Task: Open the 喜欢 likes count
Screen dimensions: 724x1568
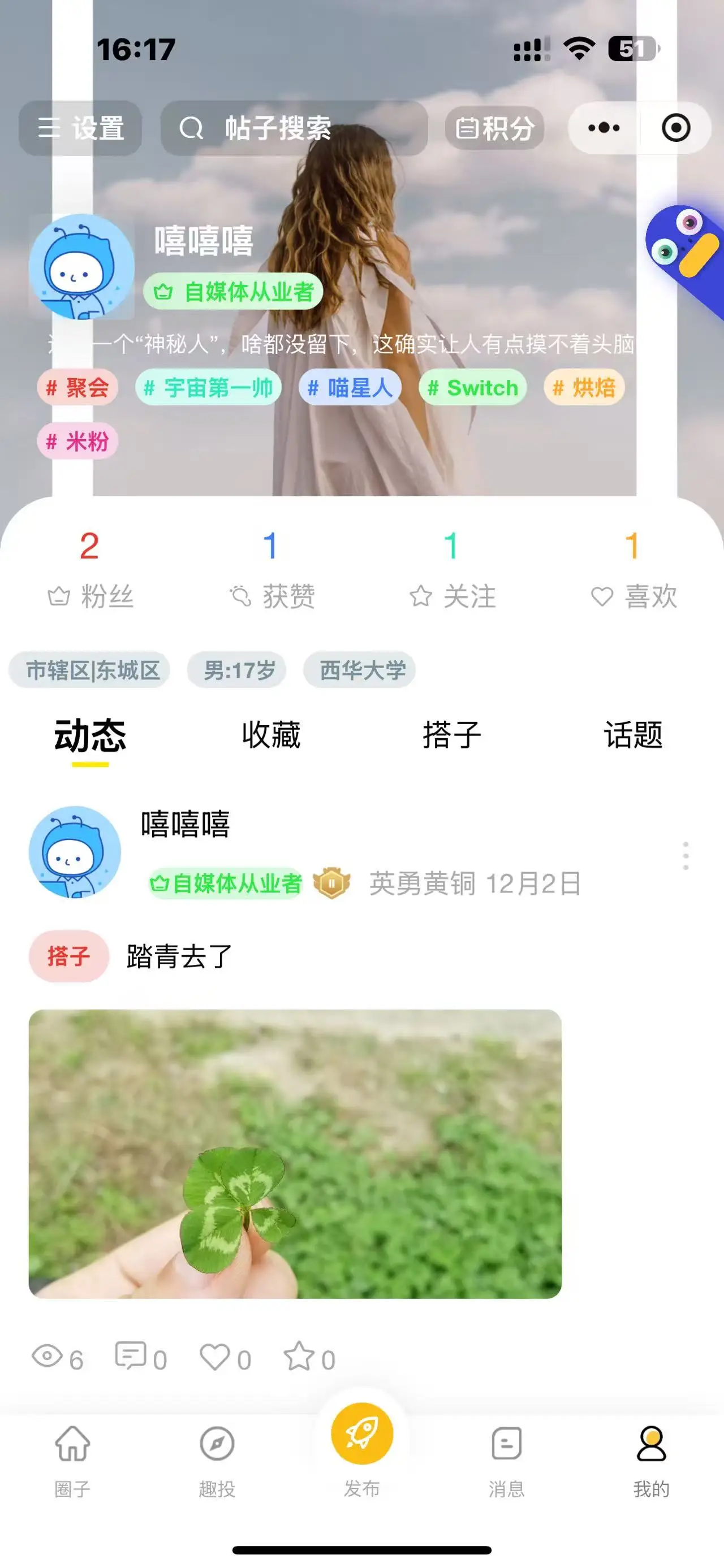Action: (633, 570)
